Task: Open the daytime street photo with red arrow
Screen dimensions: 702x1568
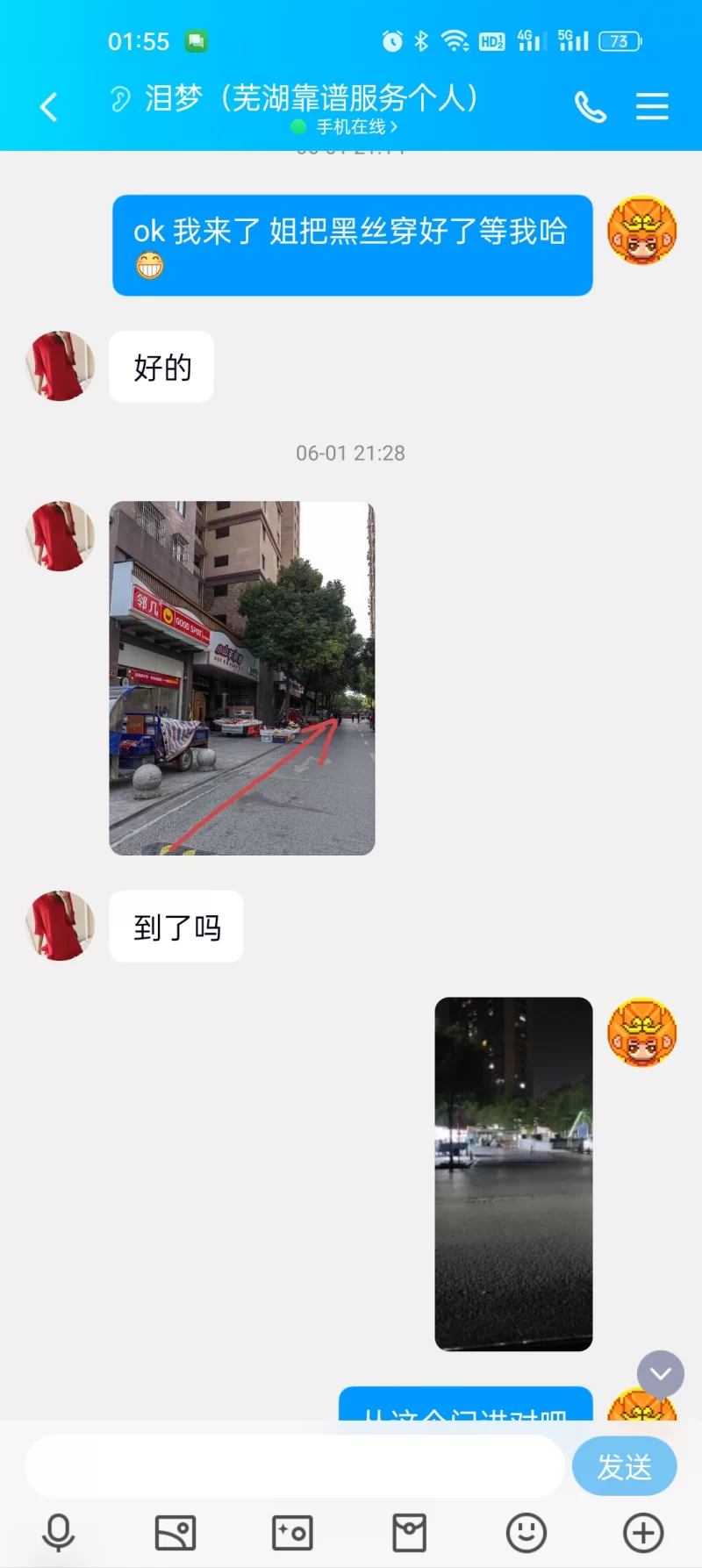Action: pos(242,678)
